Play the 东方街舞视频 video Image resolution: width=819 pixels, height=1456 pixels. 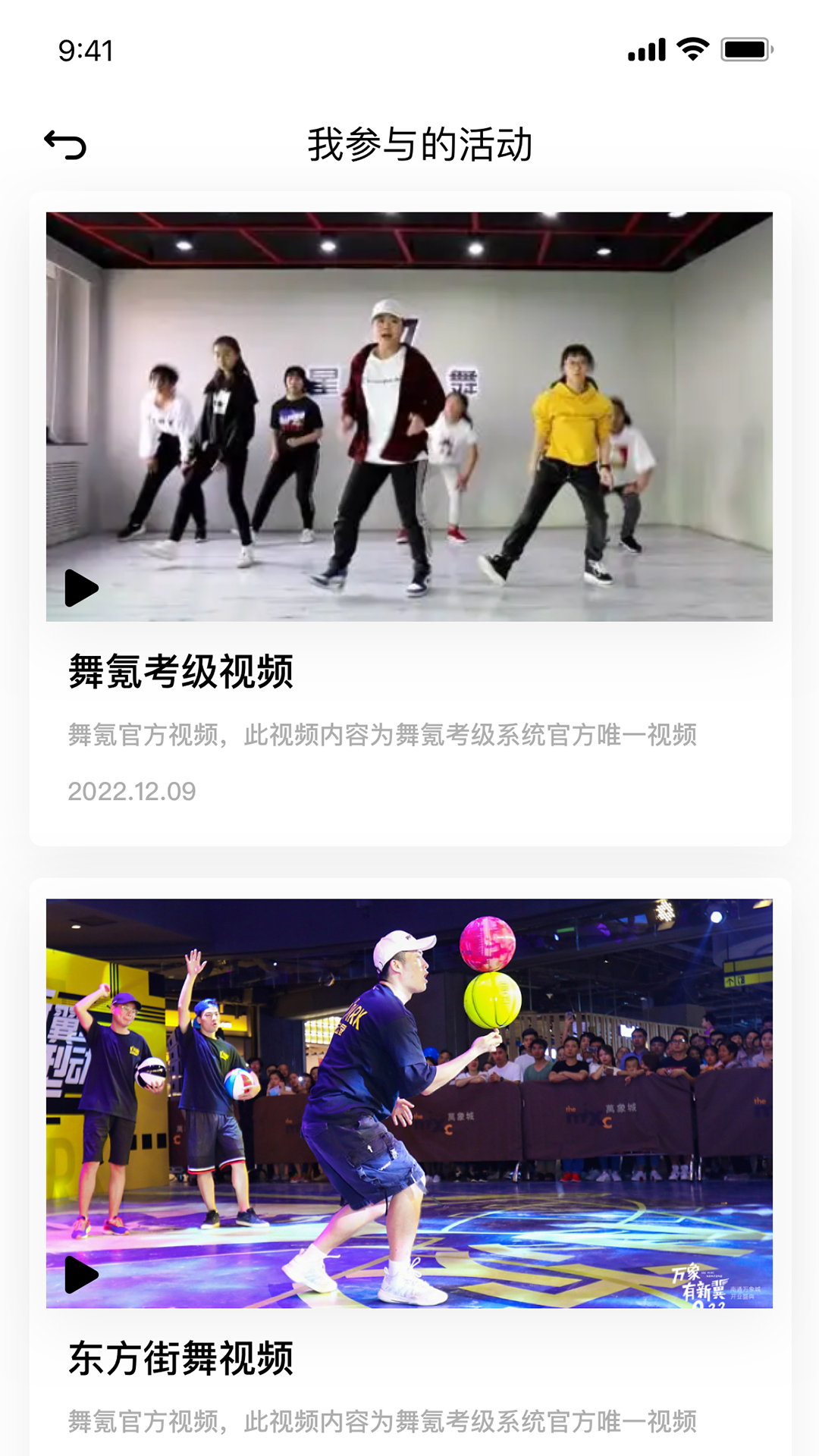click(81, 1275)
